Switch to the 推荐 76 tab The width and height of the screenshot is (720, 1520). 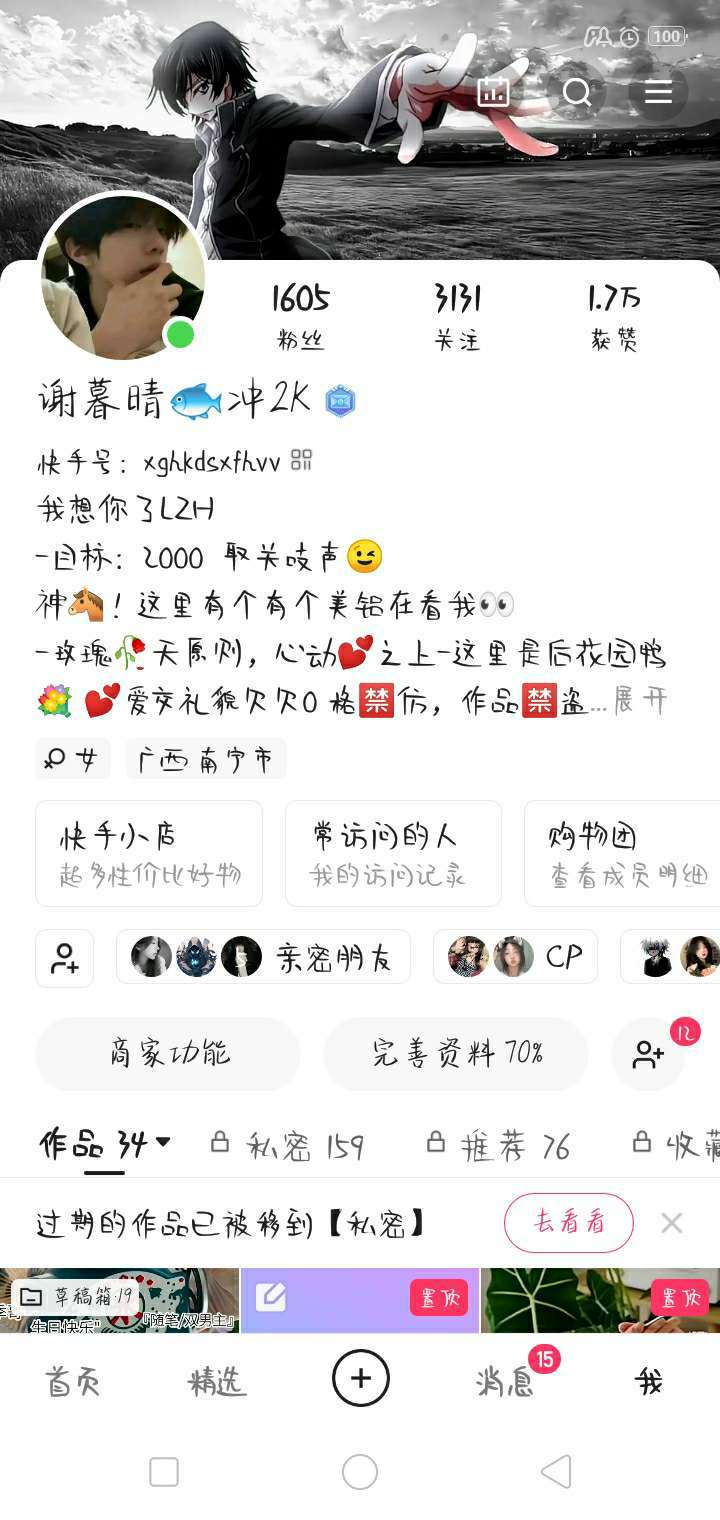pyautogui.click(x=498, y=1146)
